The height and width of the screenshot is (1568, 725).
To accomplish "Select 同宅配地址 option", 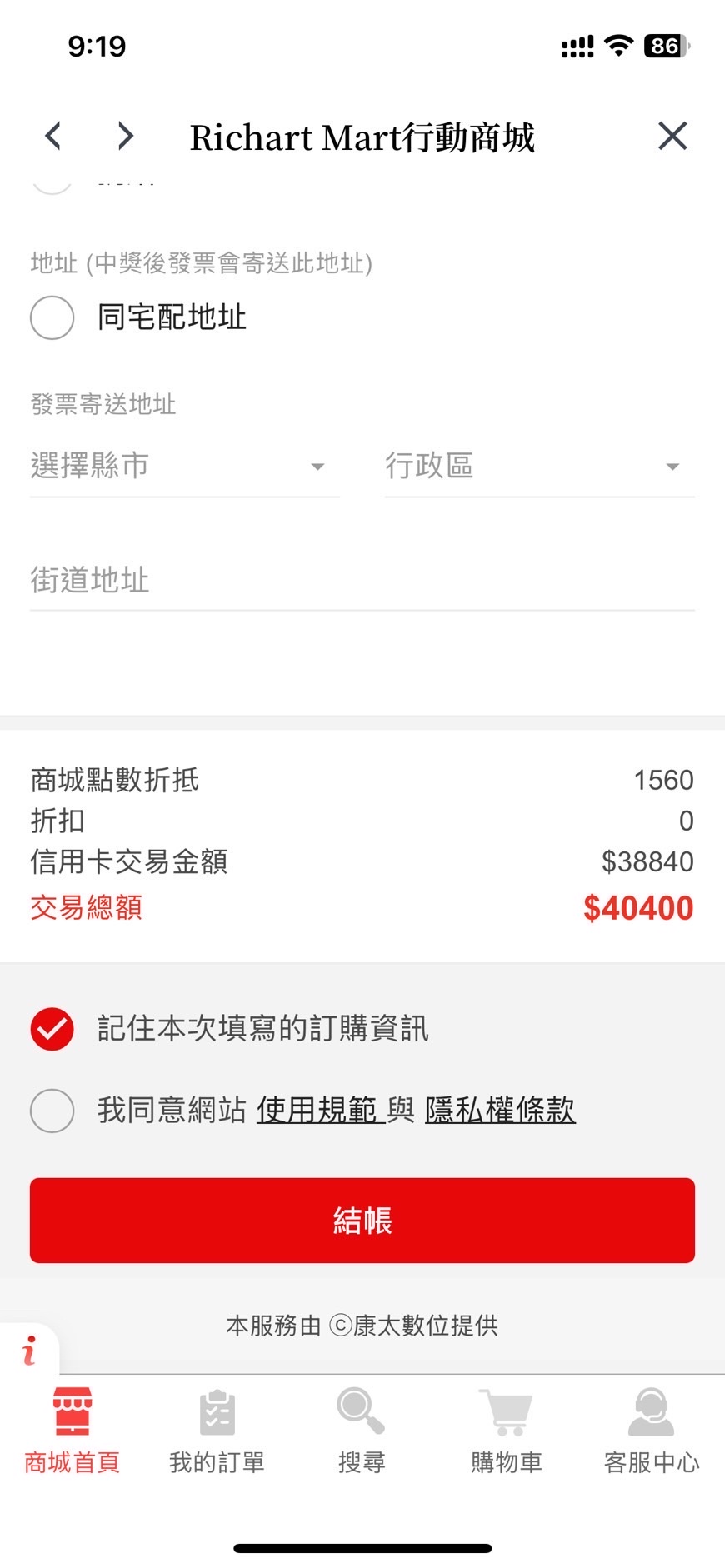I will tap(52, 317).
